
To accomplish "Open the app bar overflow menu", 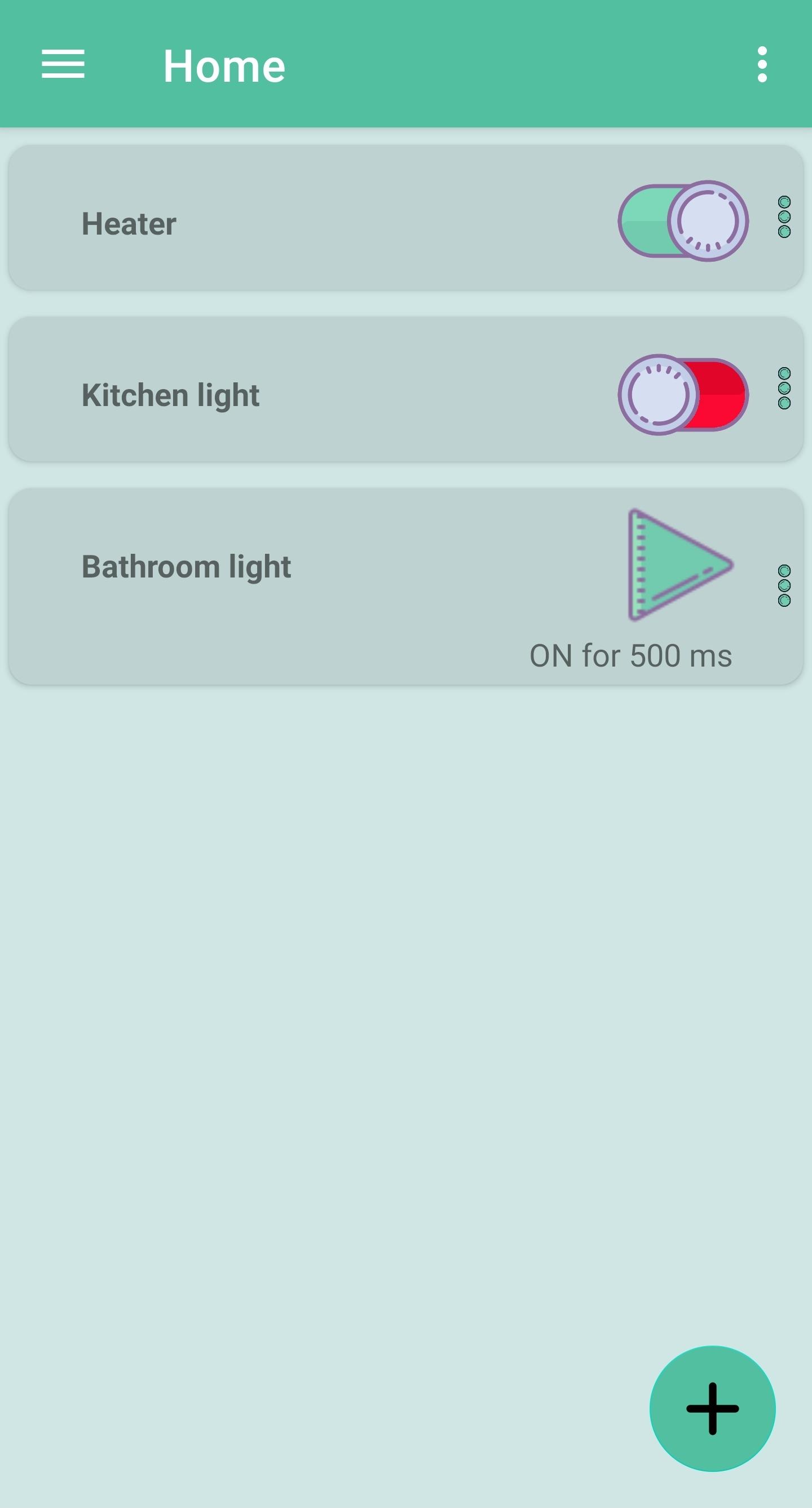I will 762,64.
